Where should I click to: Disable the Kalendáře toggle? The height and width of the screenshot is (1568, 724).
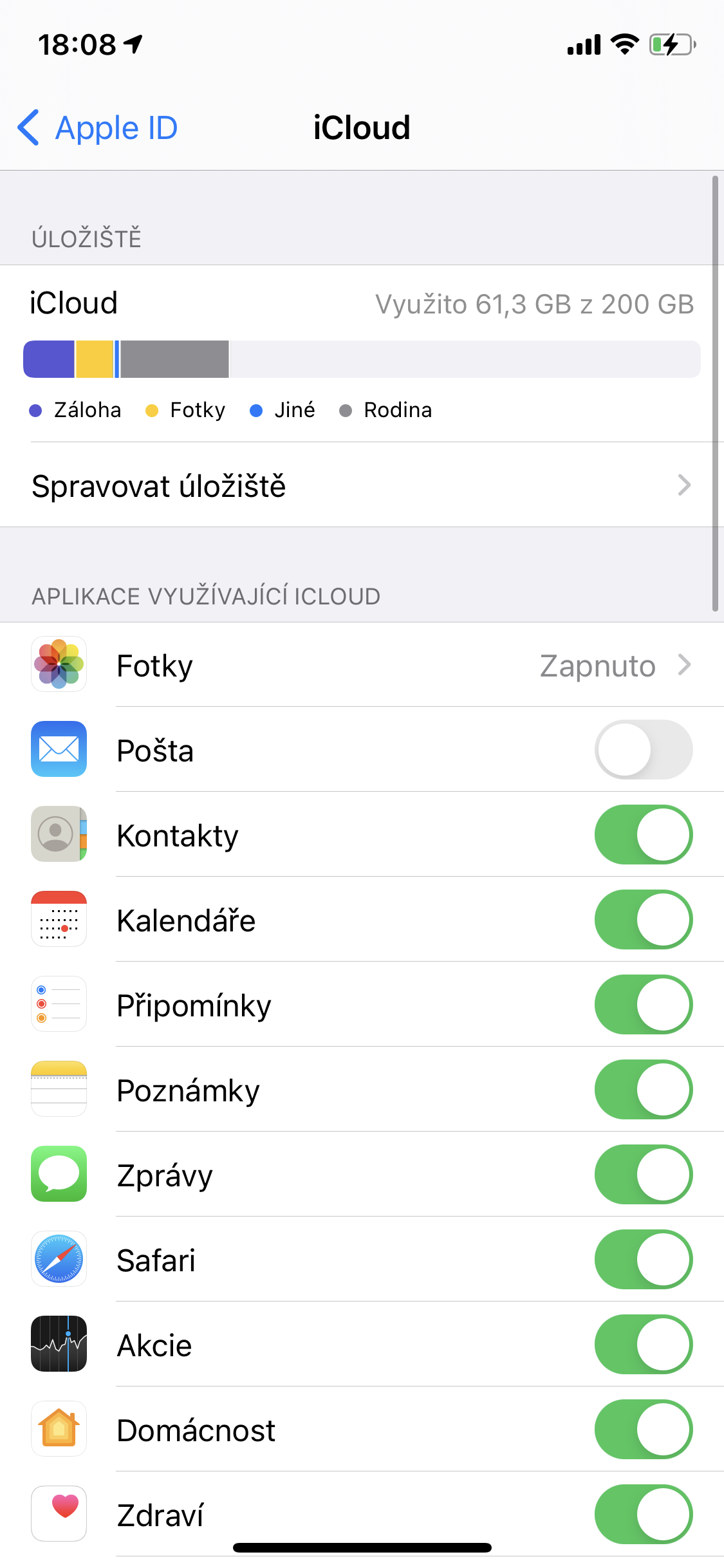(x=643, y=920)
